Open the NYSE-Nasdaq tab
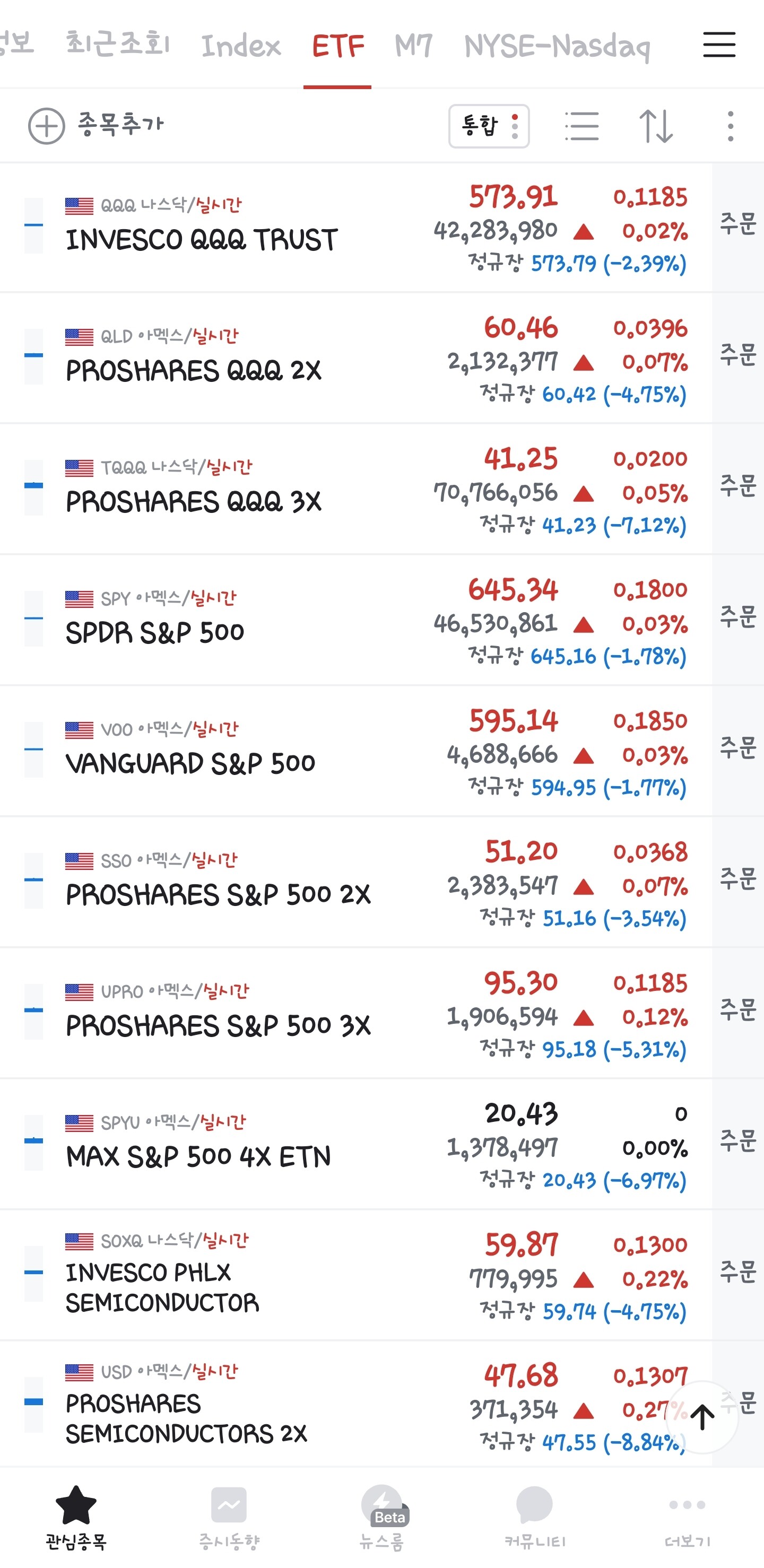764x1568 pixels. click(557, 46)
